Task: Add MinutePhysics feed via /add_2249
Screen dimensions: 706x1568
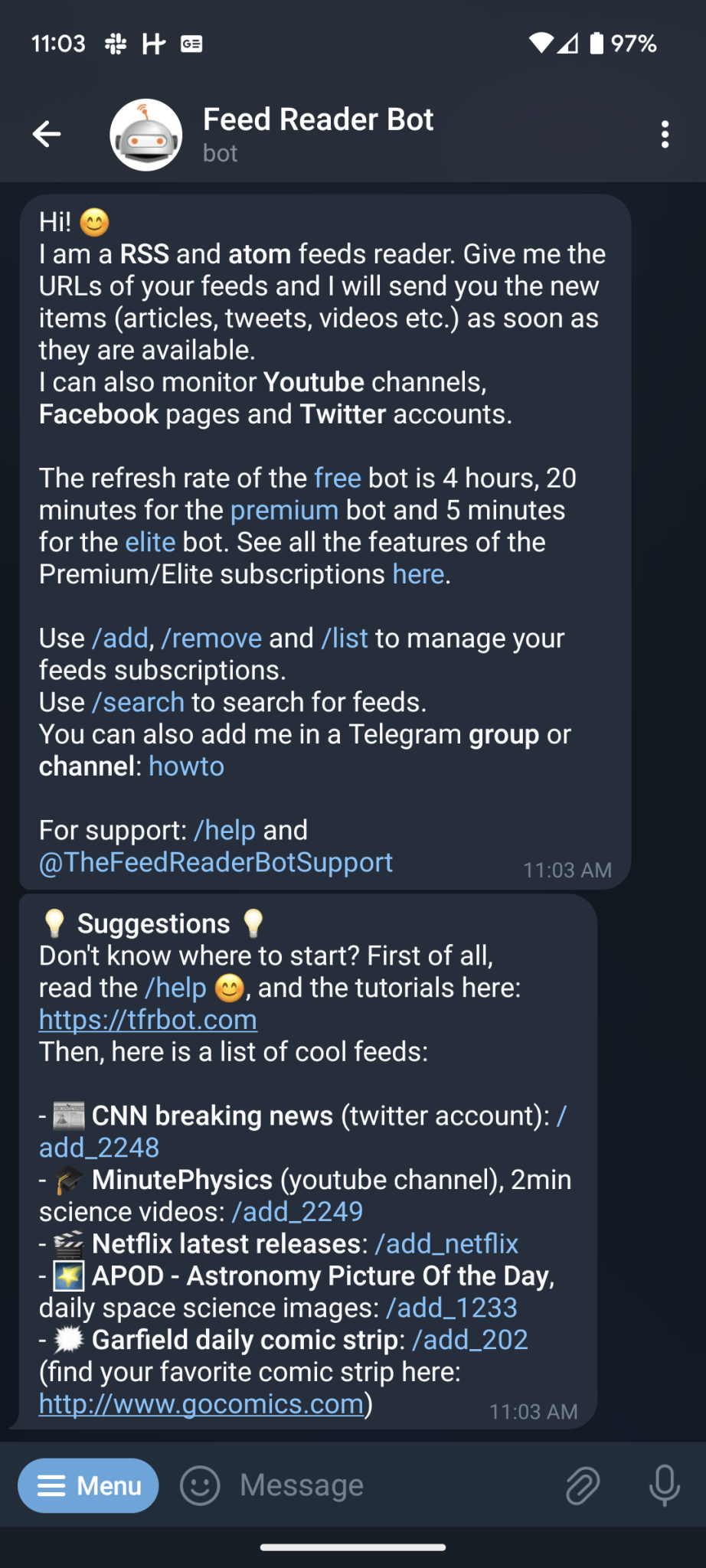Action: point(297,1212)
